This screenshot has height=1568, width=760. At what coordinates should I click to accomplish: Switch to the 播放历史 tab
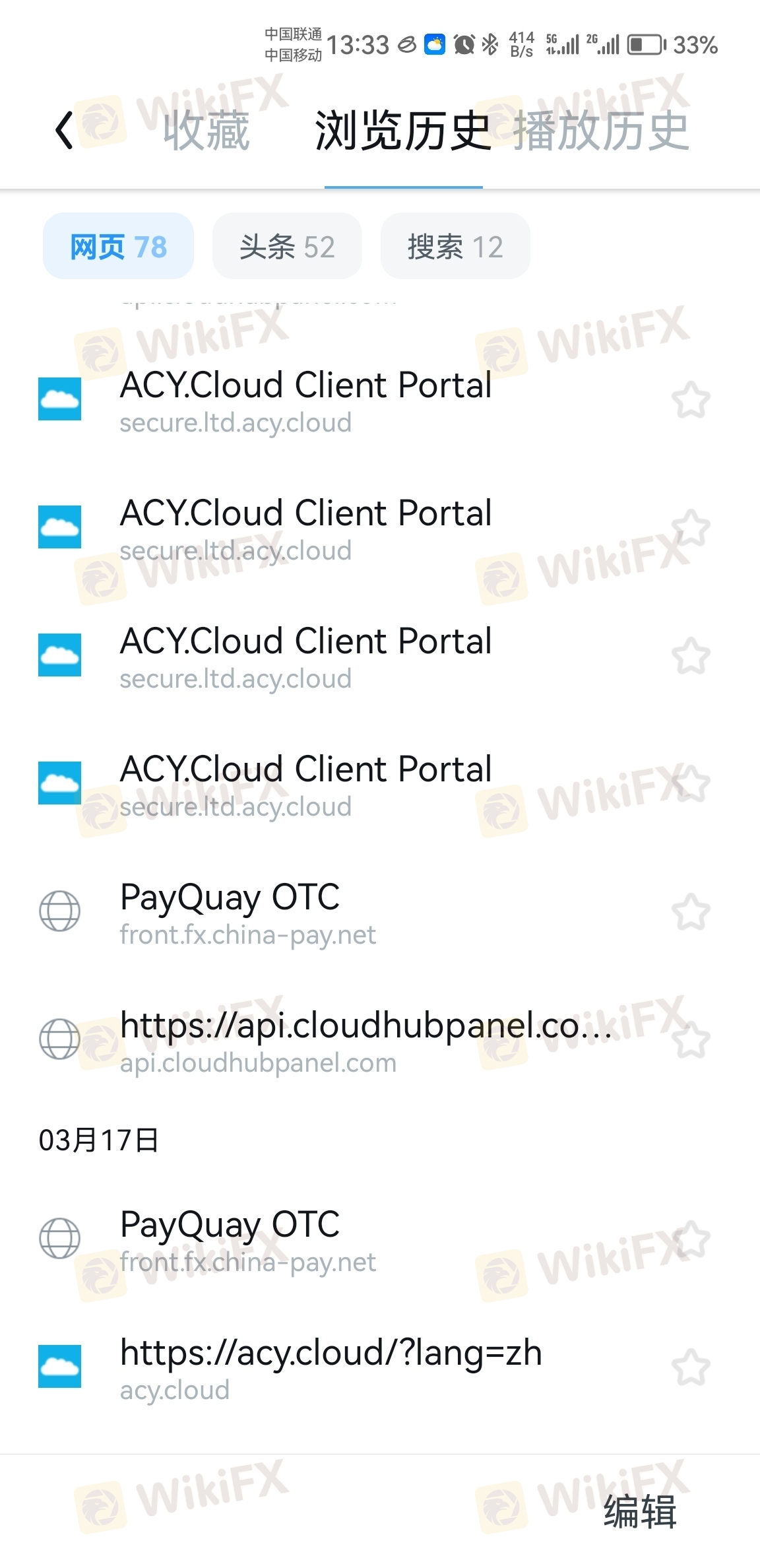pyautogui.click(x=601, y=130)
